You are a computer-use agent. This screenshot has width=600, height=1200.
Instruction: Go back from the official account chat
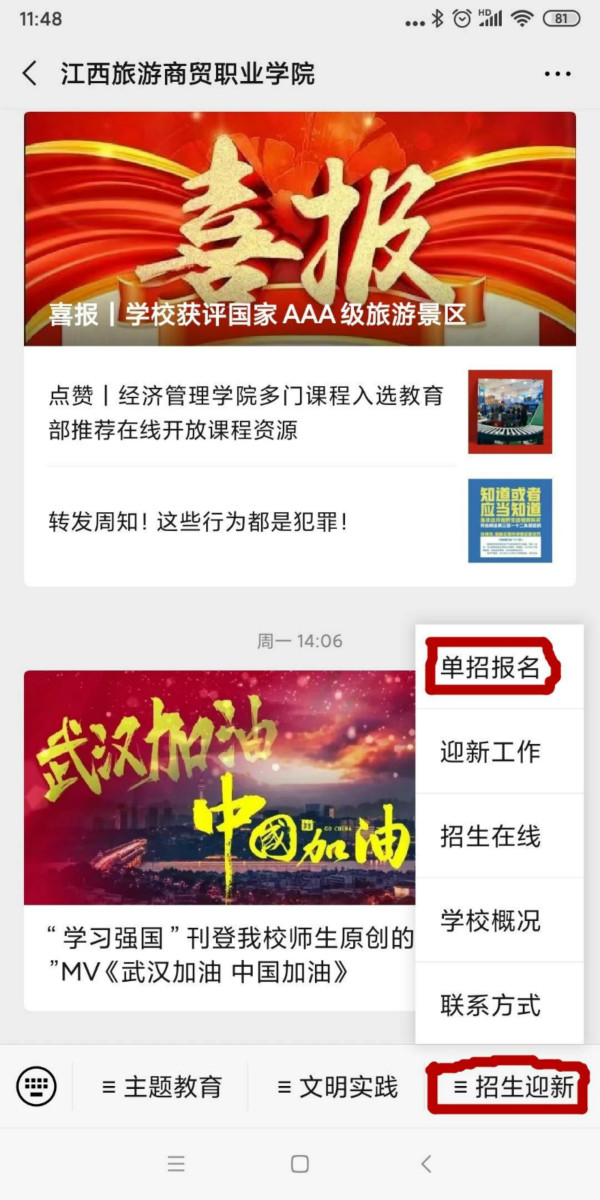pos(30,73)
